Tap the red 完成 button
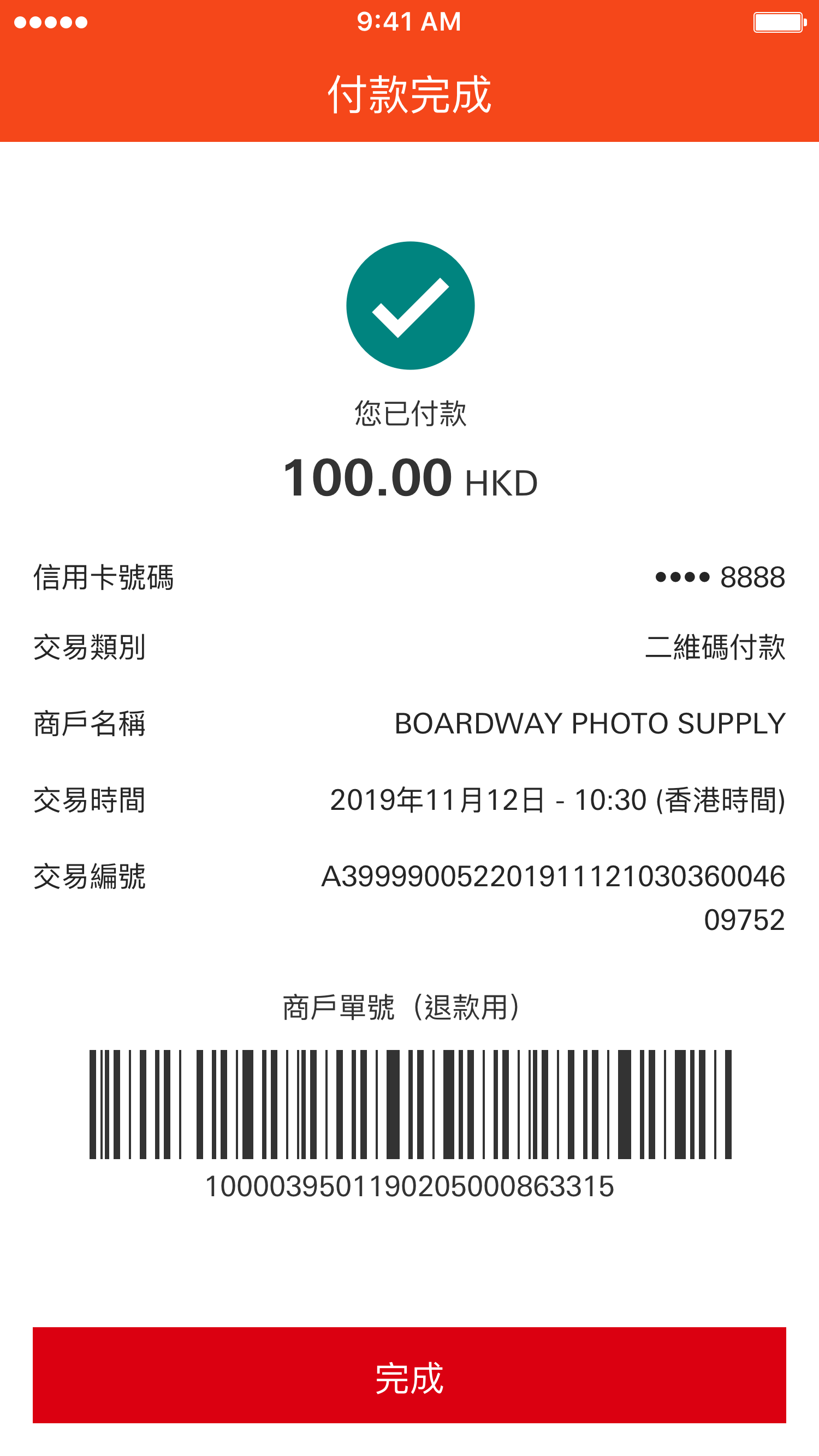The width and height of the screenshot is (819, 1456). (409, 1375)
